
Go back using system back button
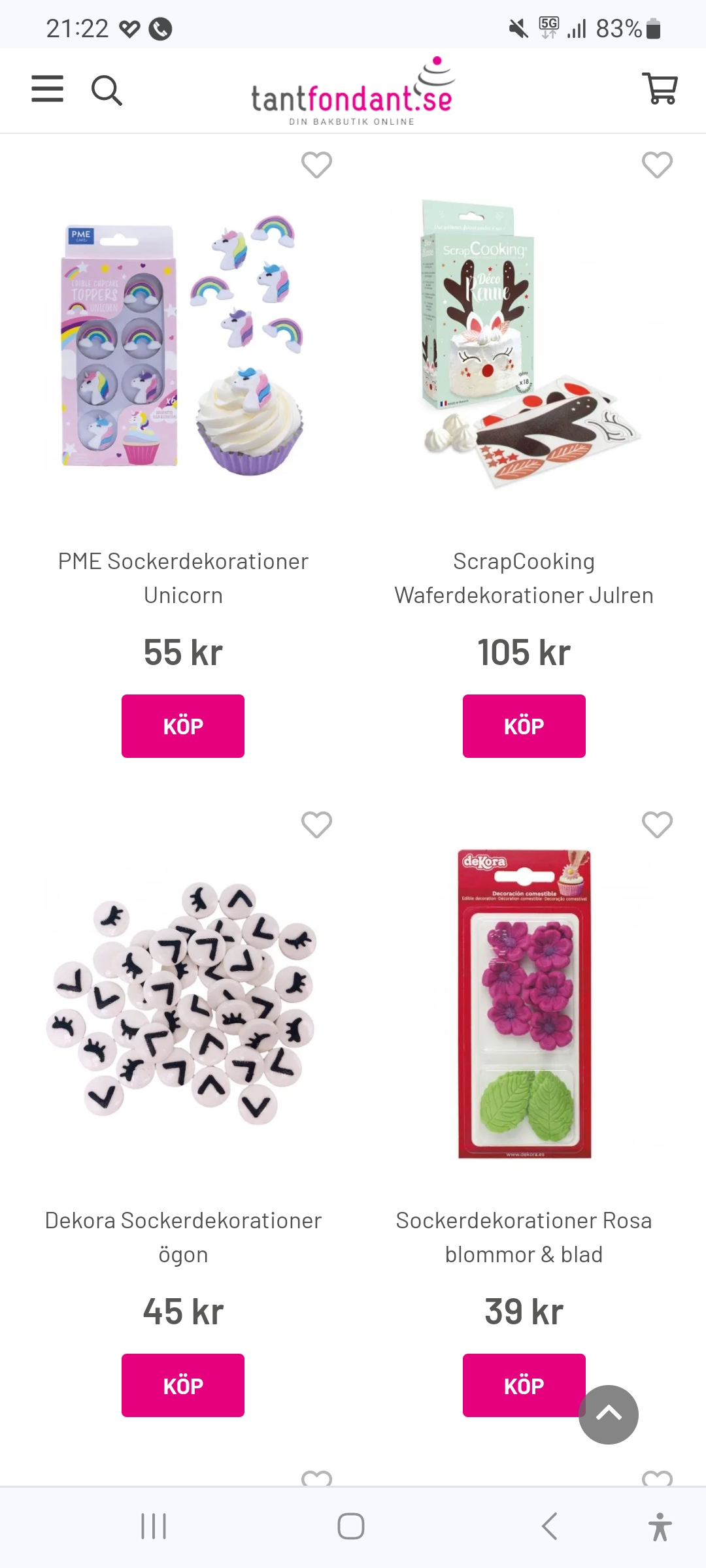(x=549, y=1527)
